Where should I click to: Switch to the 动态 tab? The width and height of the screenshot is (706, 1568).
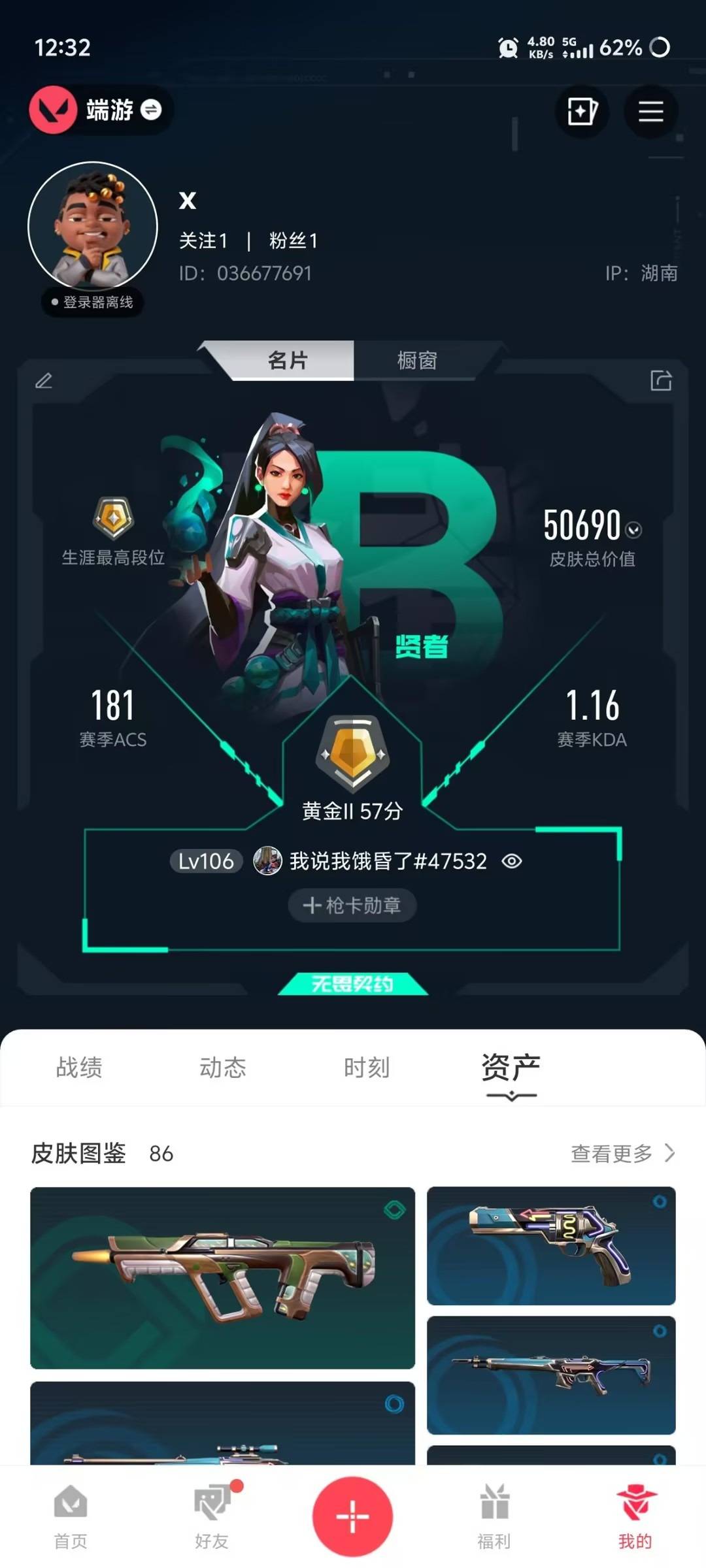point(223,1068)
